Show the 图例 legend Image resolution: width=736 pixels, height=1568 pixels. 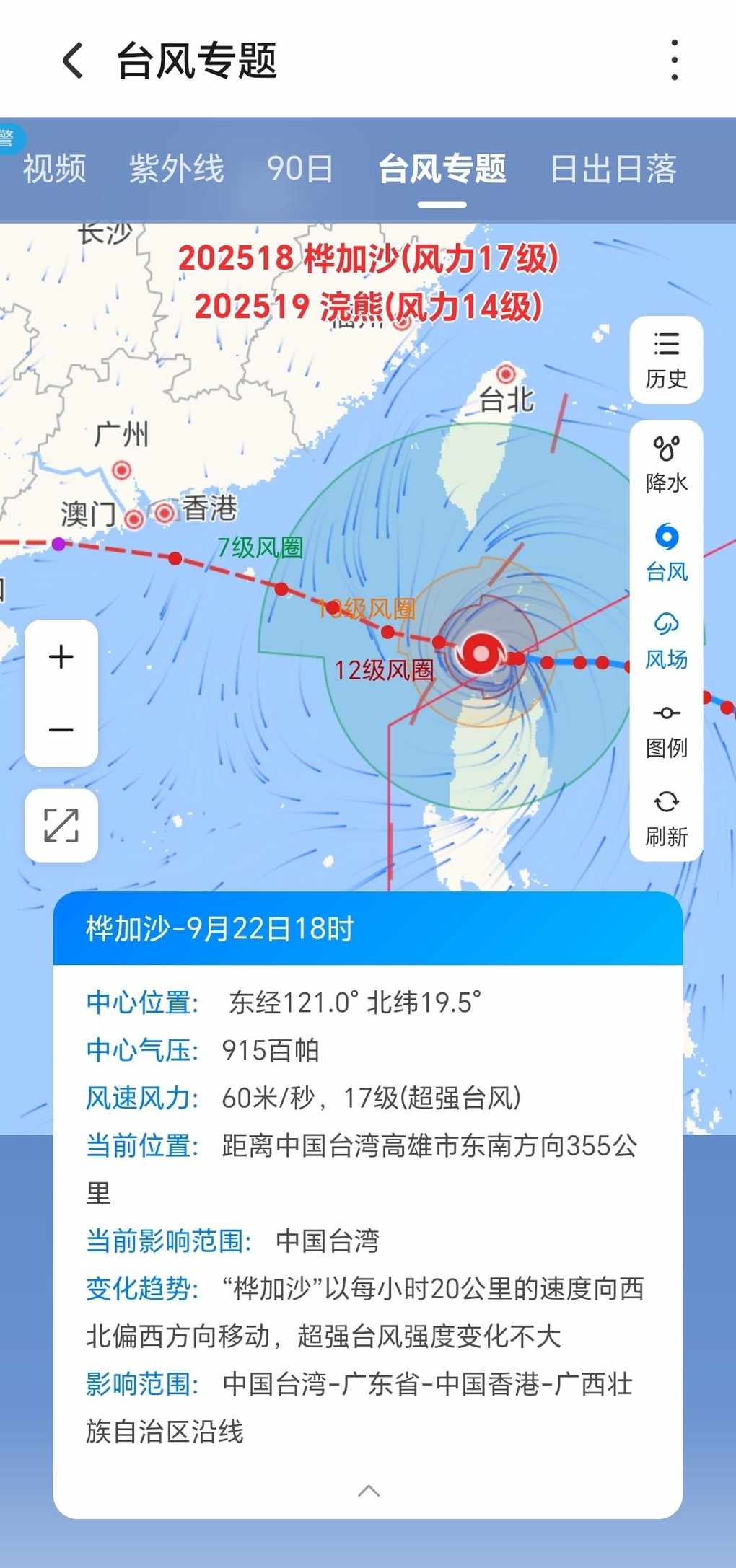click(666, 730)
